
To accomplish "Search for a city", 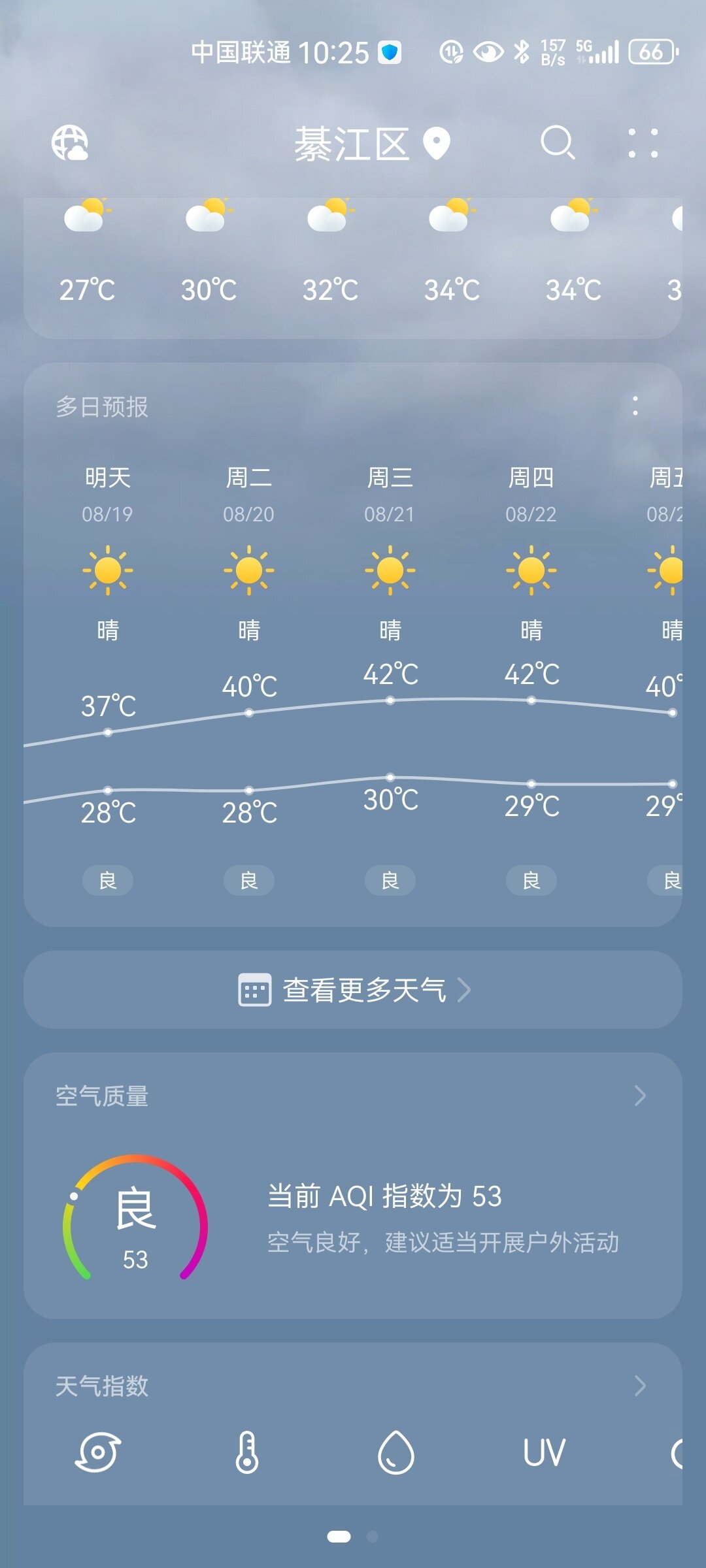I will [x=558, y=143].
